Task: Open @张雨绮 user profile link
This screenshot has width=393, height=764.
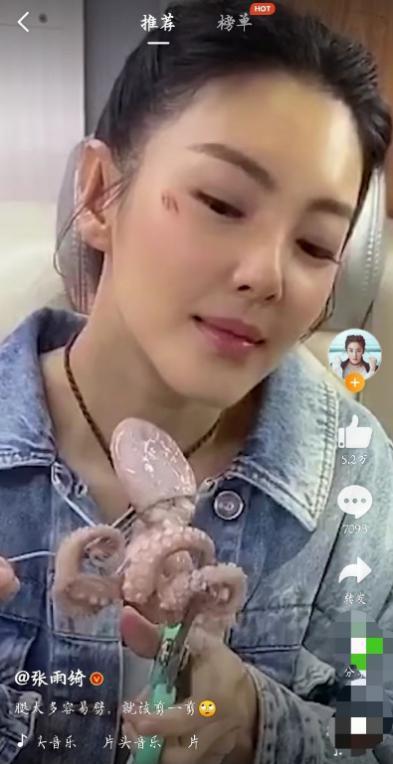Action: (x=50, y=678)
